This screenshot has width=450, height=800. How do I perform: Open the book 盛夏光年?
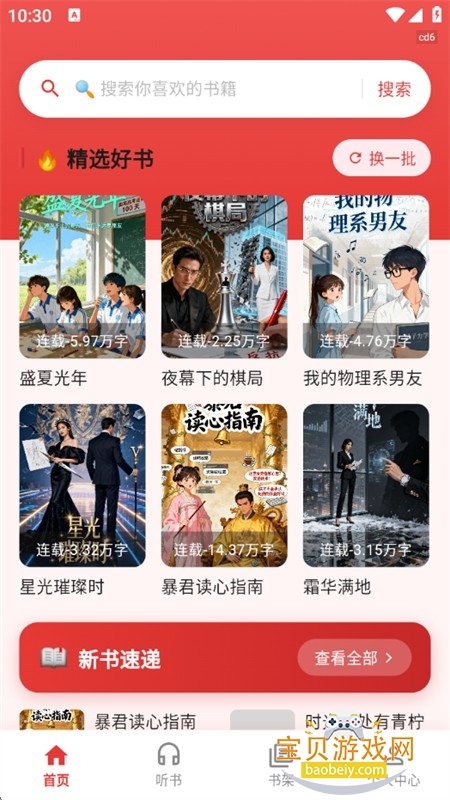[x=82, y=277]
